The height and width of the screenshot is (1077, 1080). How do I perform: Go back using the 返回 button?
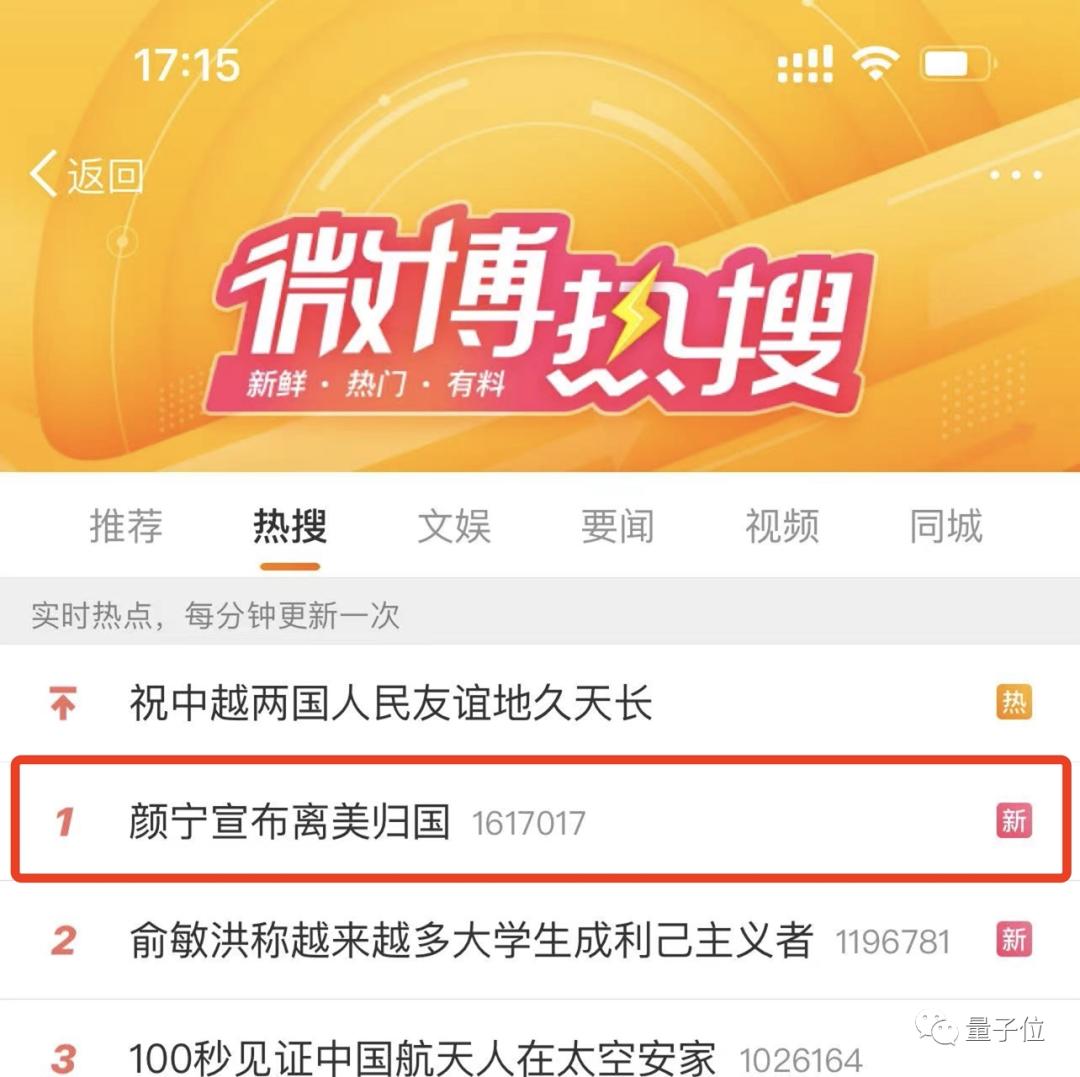coord(87,176)
